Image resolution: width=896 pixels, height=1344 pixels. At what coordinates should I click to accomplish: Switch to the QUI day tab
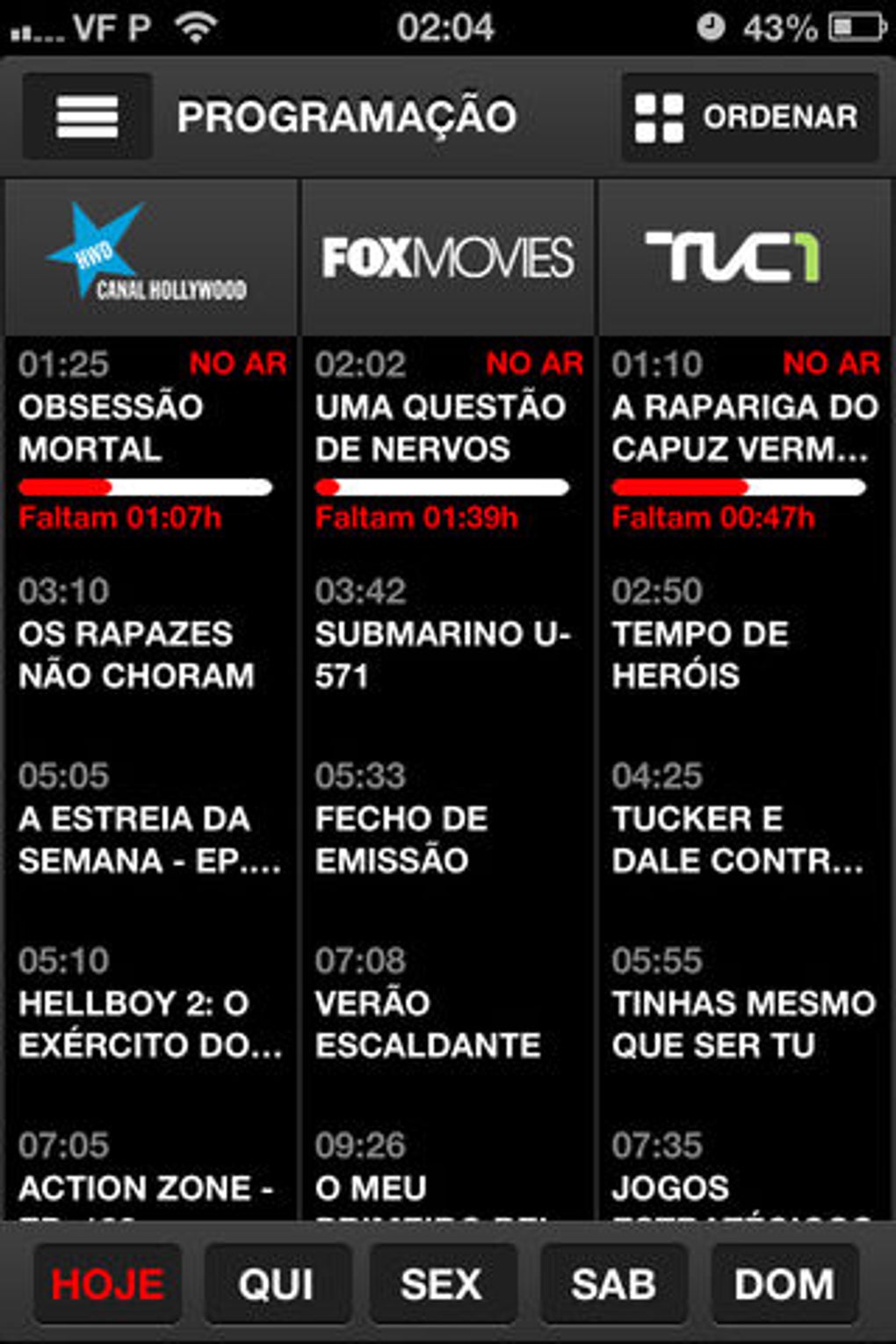(x=277, y=1284)
